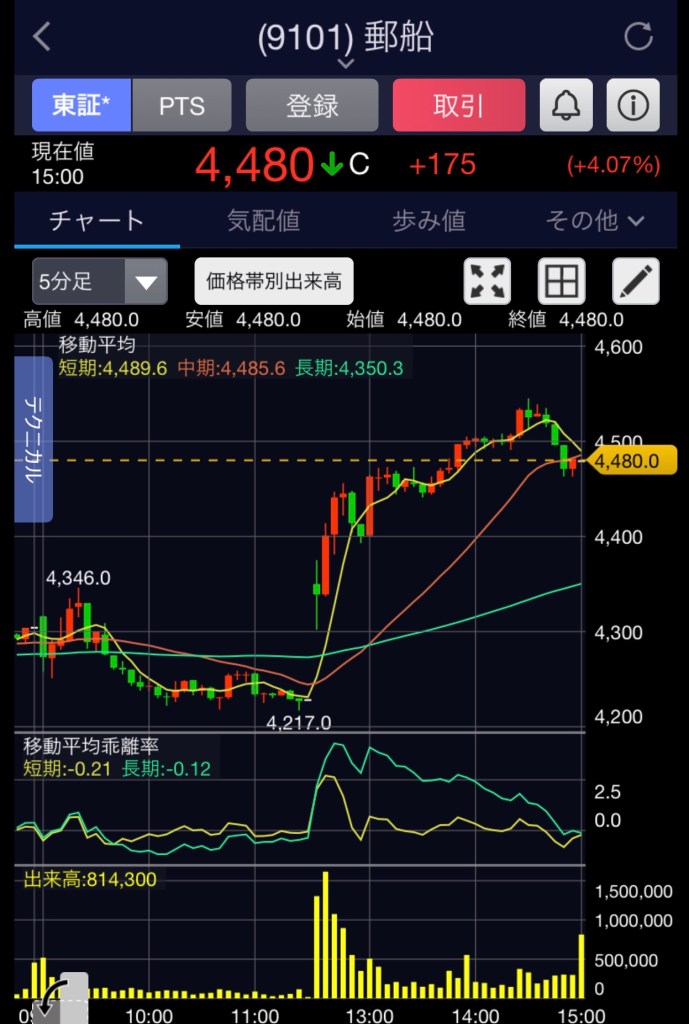Expand the stock name chevron under 郵船
Viewport: 689px width, 1024px height.
point(345,64)
